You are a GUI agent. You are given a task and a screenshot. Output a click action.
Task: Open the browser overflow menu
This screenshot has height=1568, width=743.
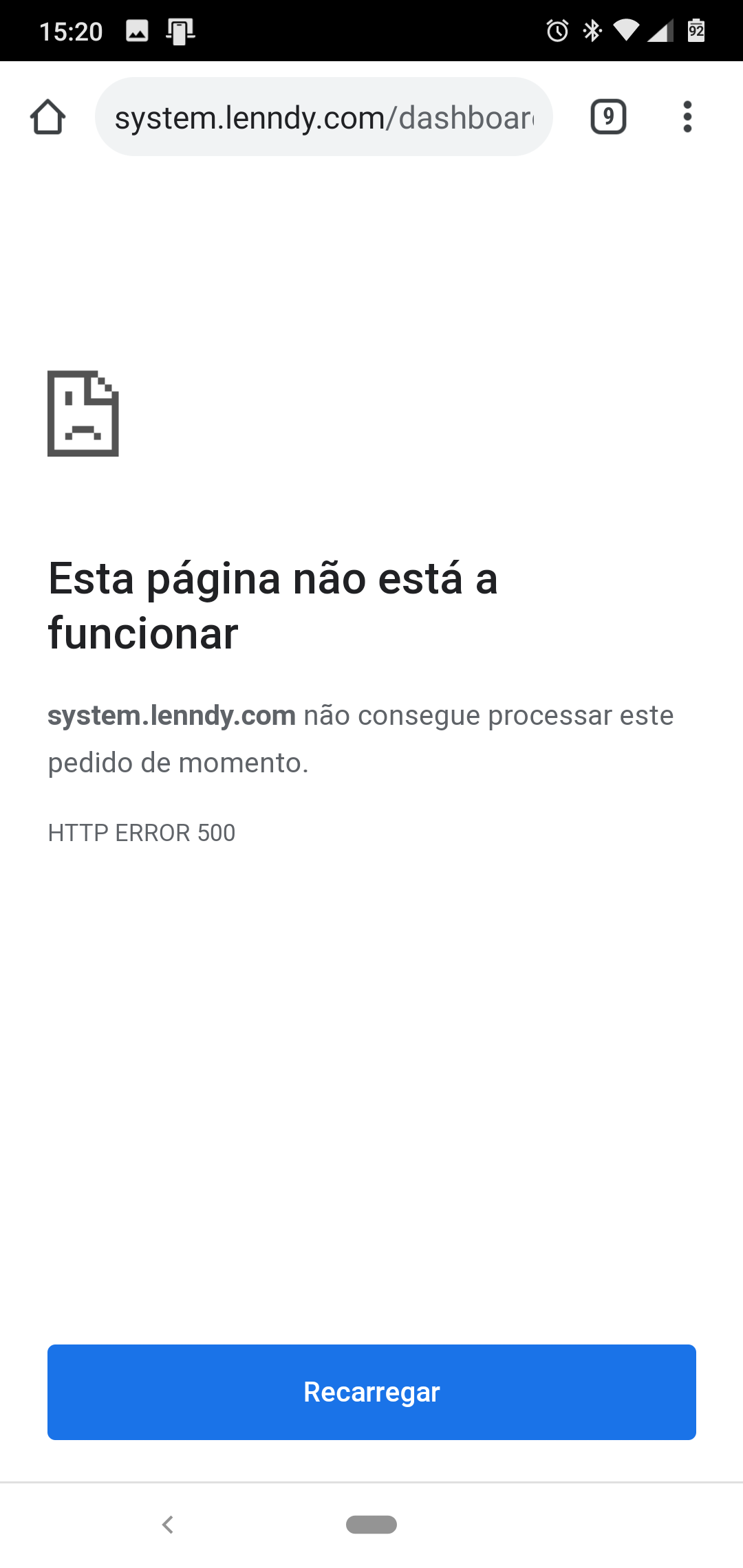pos(687,117)
